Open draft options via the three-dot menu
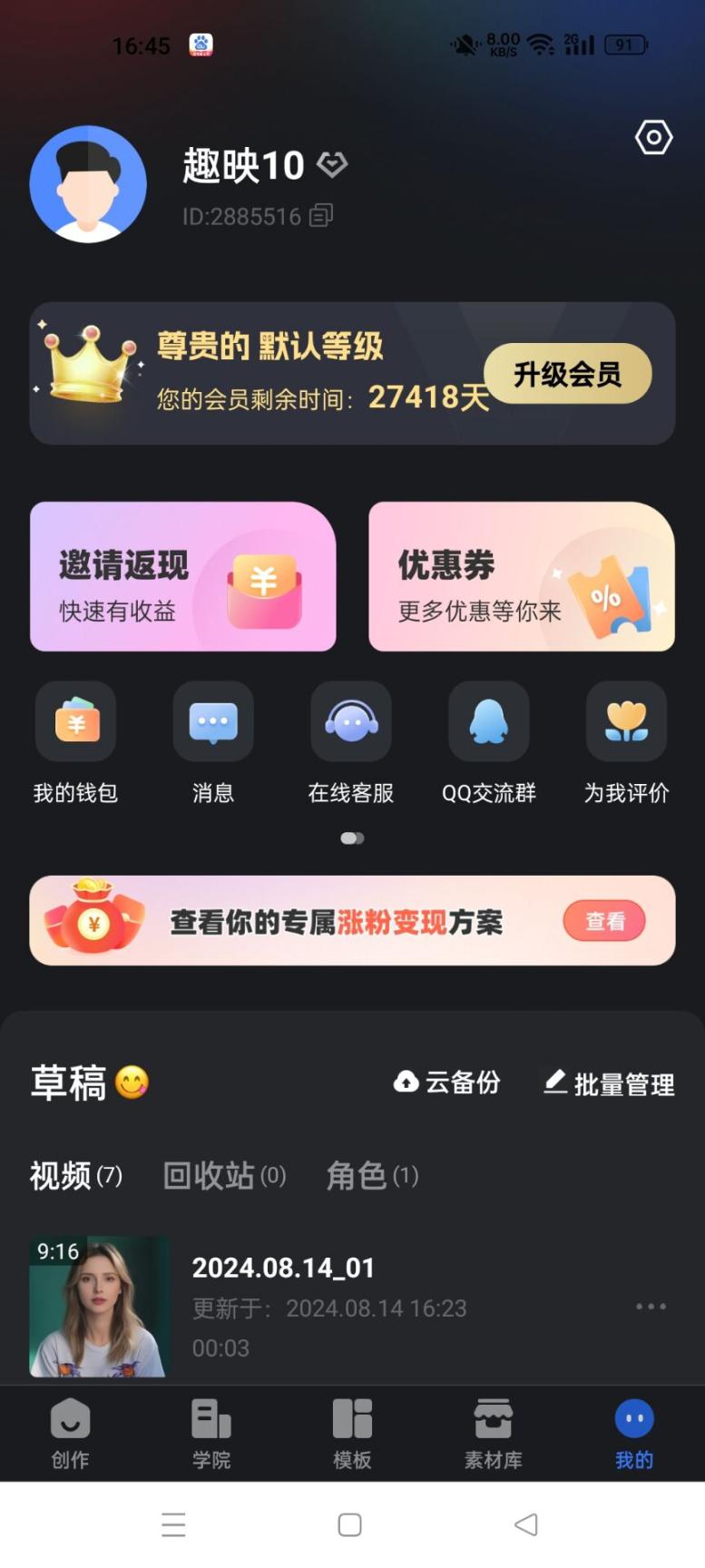The image size is (705, 1568). (651, 1307)
